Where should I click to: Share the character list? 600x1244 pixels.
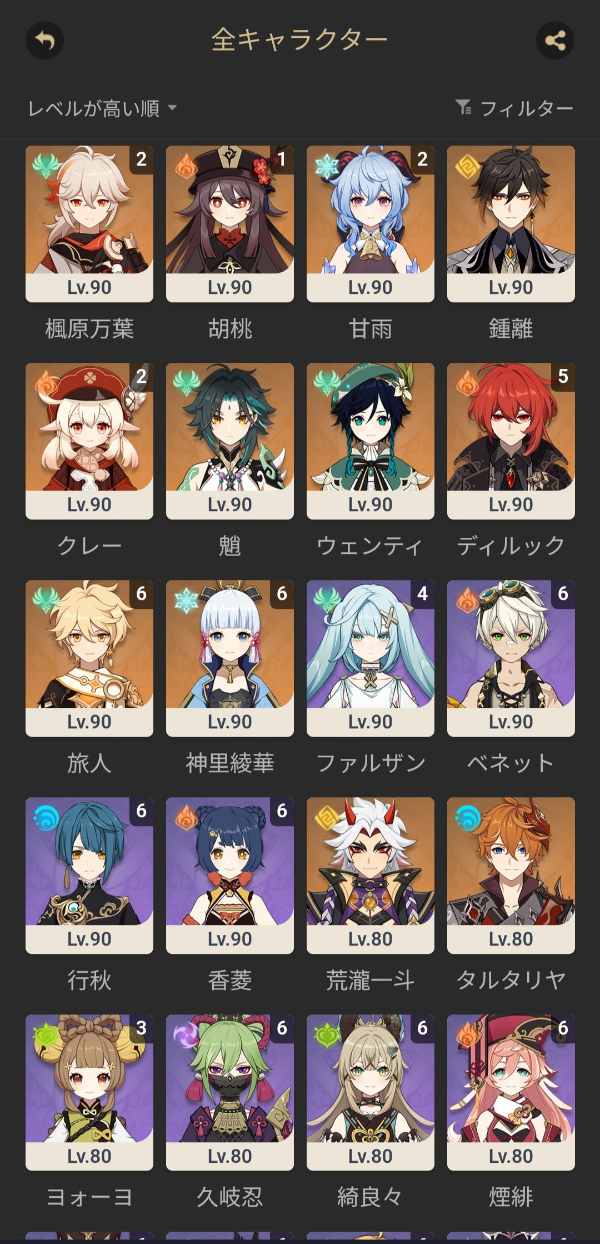tap(555, 40)
